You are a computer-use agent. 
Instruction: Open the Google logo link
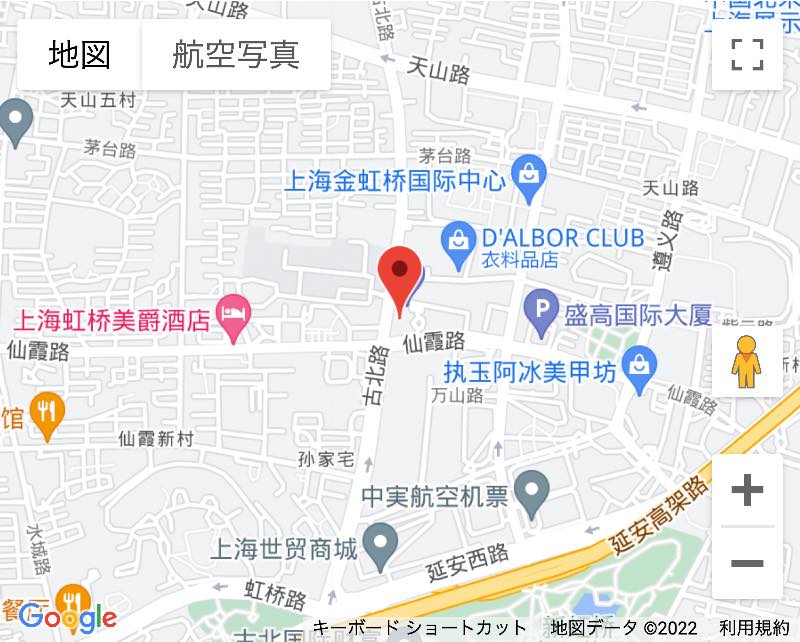67,617
